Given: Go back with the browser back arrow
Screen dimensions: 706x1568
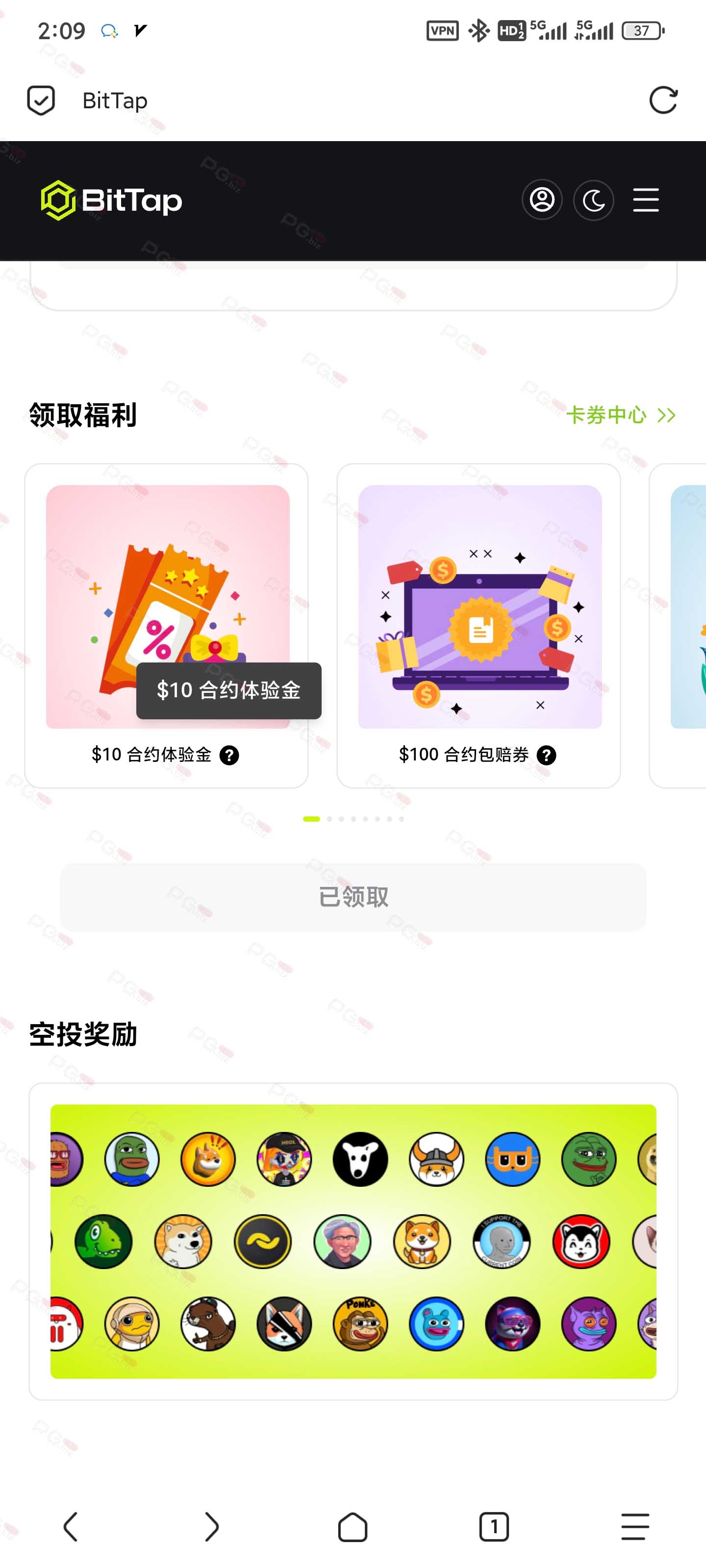Looking at the screenshot, I should point(71,1527).
